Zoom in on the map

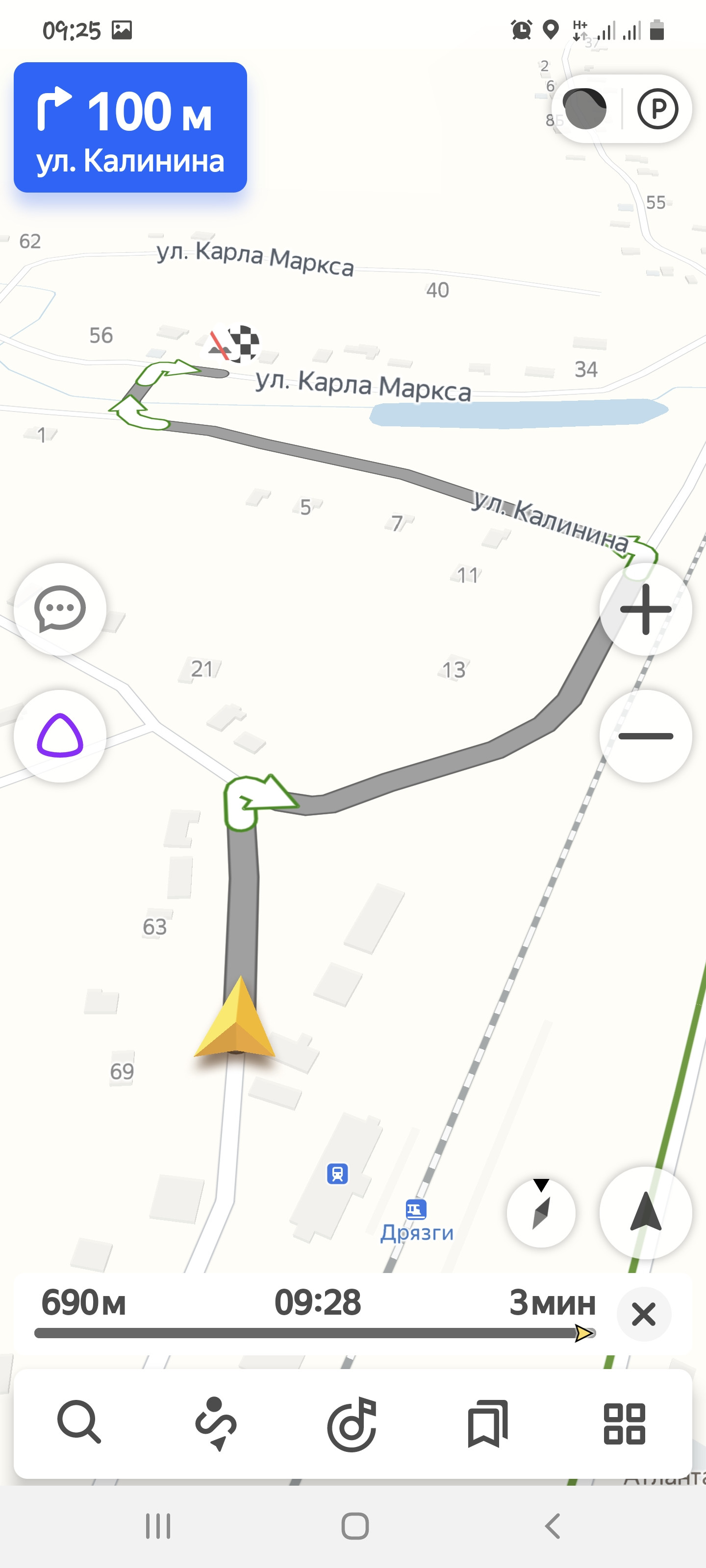[645, 609]
